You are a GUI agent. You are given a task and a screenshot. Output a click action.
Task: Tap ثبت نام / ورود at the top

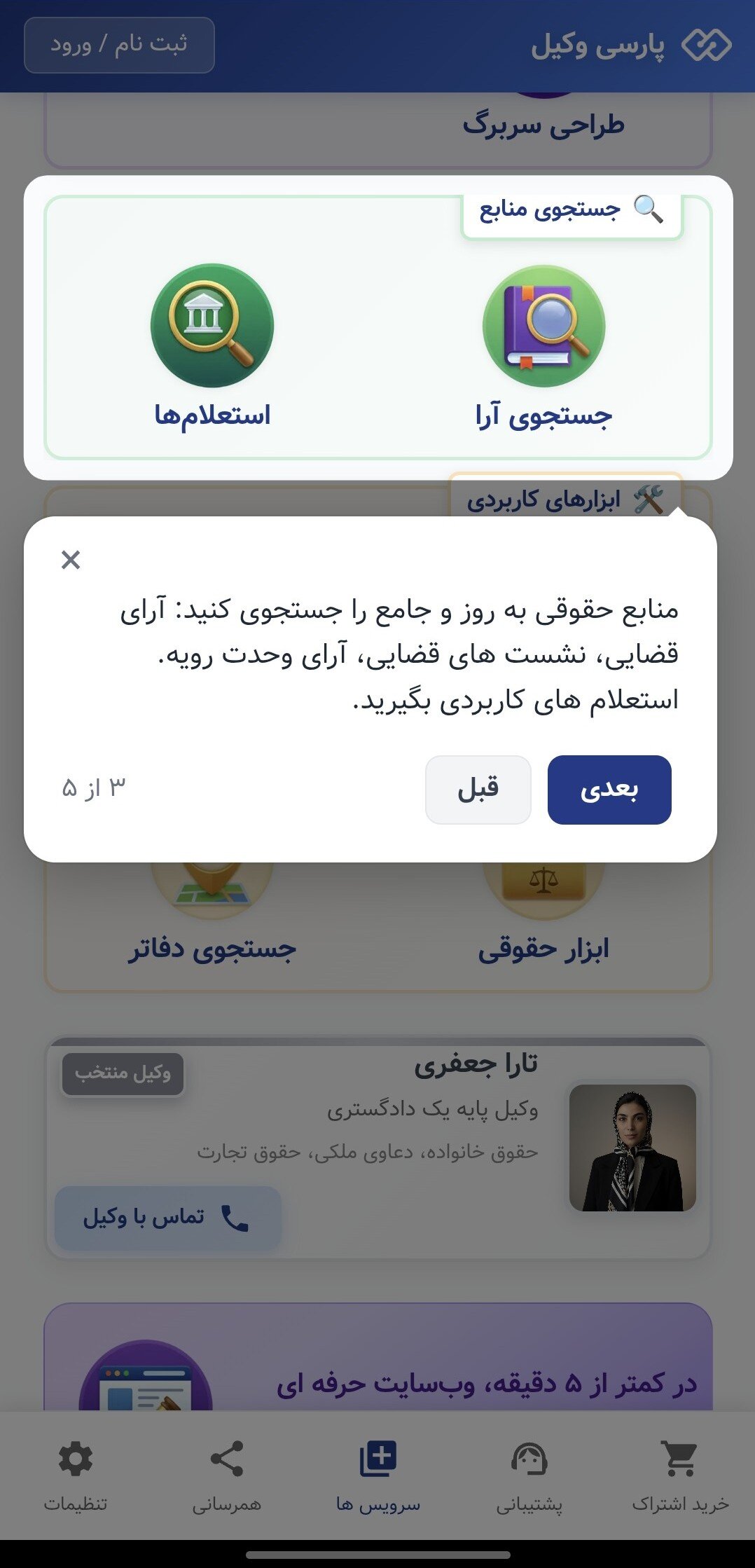coord(119,46)
